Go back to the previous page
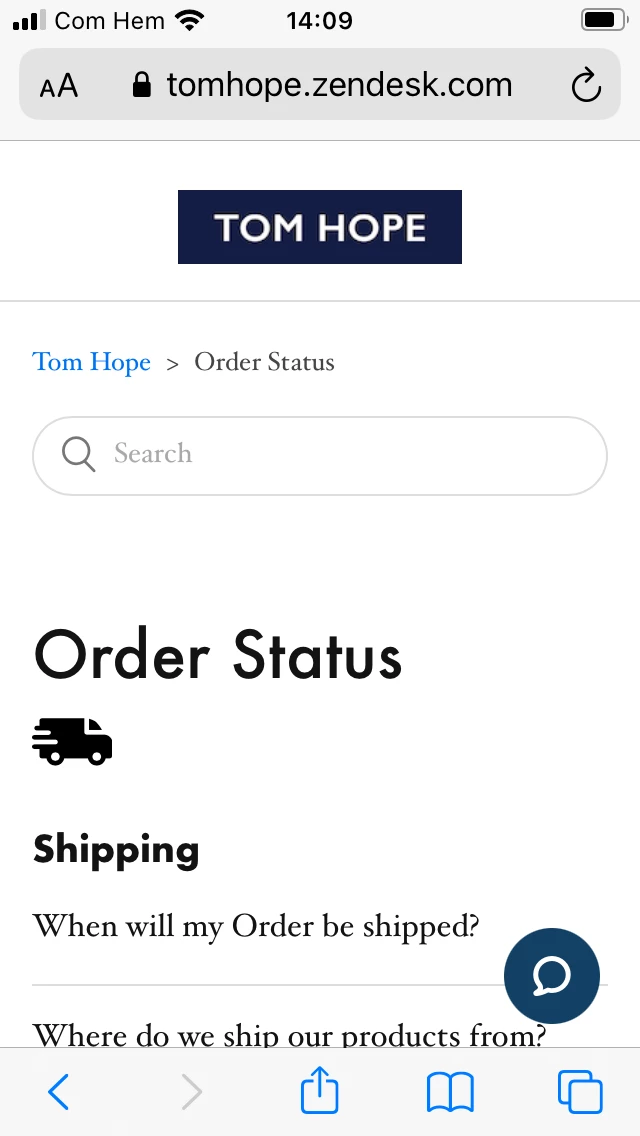The width and height of the screenshot is (640, 1136). (59, 1092)
